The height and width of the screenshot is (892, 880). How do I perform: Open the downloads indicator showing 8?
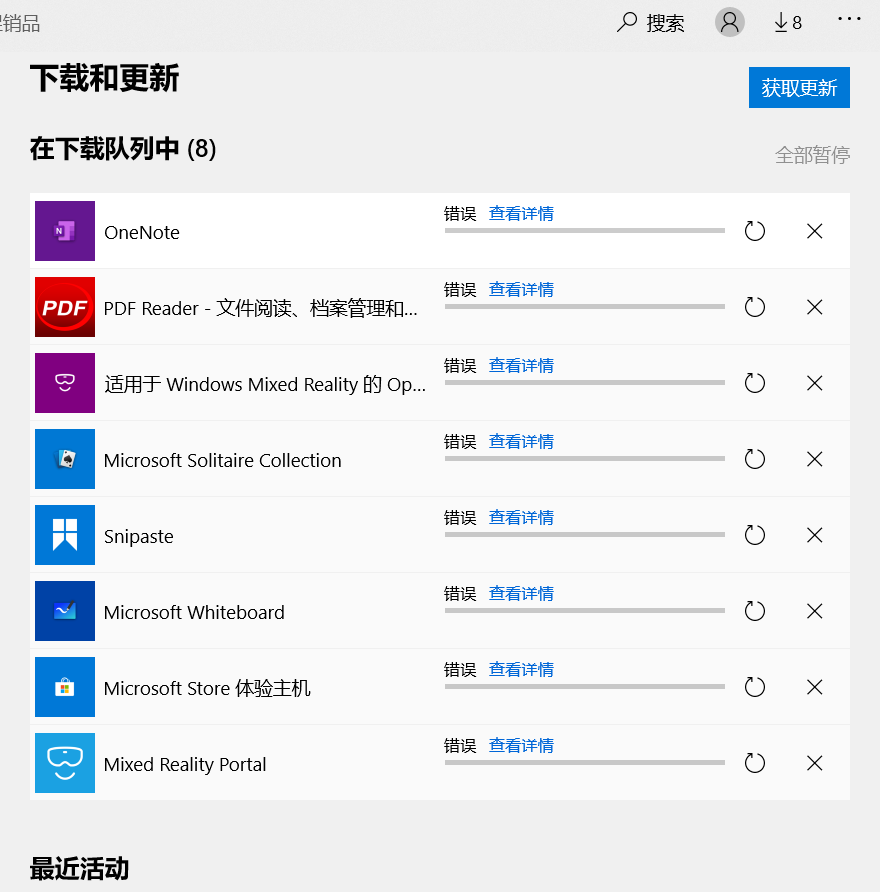(x=788, y=22)
